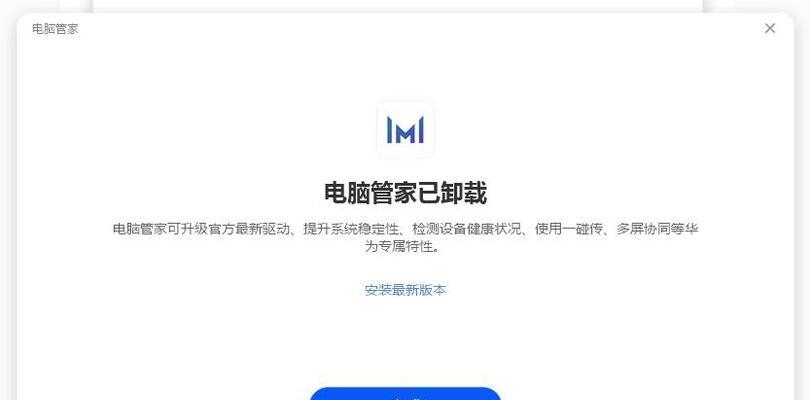Open the 安装最新版本 link
Image resolution: width=811 pixels, height=400 pixels.
tap(405, 290)
